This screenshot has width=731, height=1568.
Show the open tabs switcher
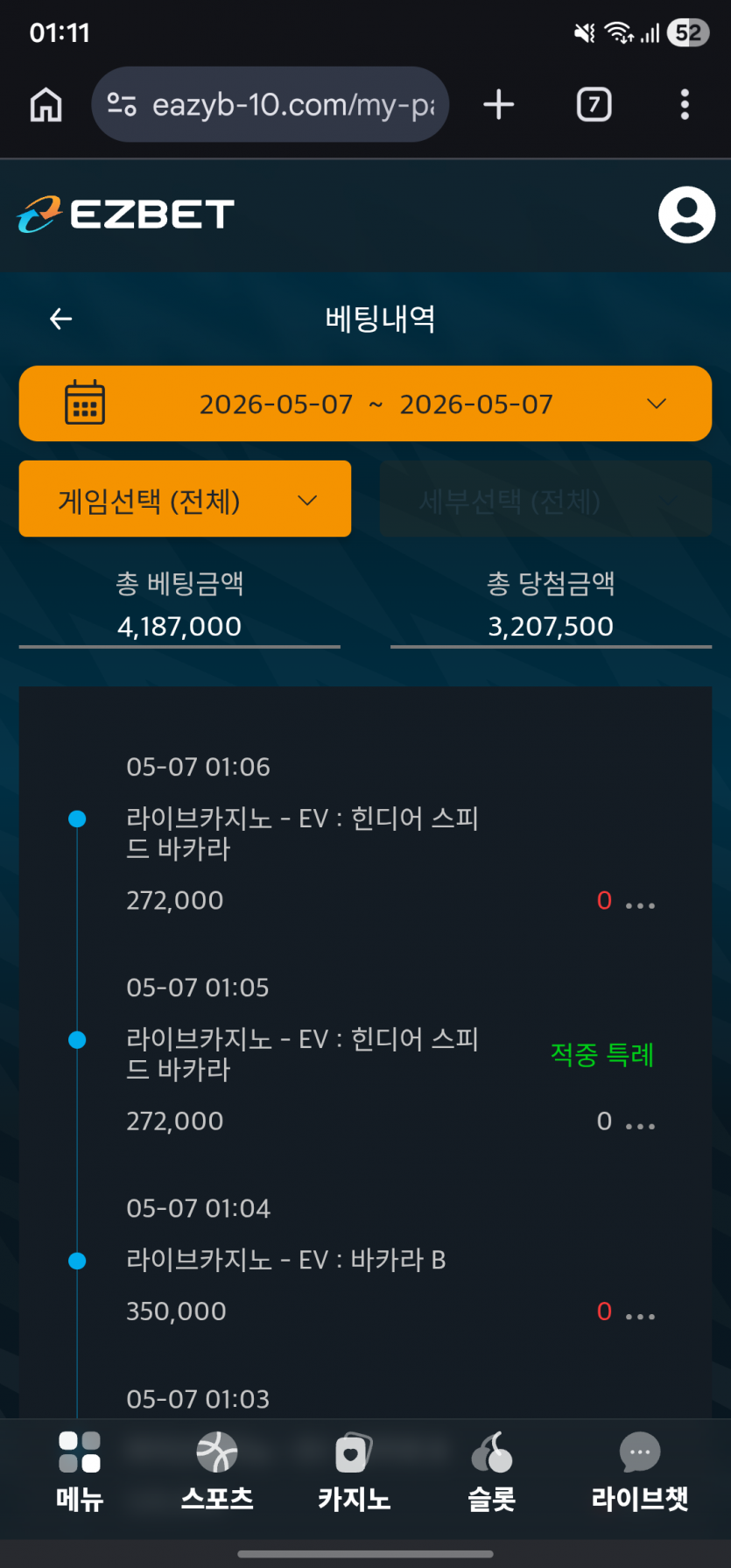tap(594, 105)
